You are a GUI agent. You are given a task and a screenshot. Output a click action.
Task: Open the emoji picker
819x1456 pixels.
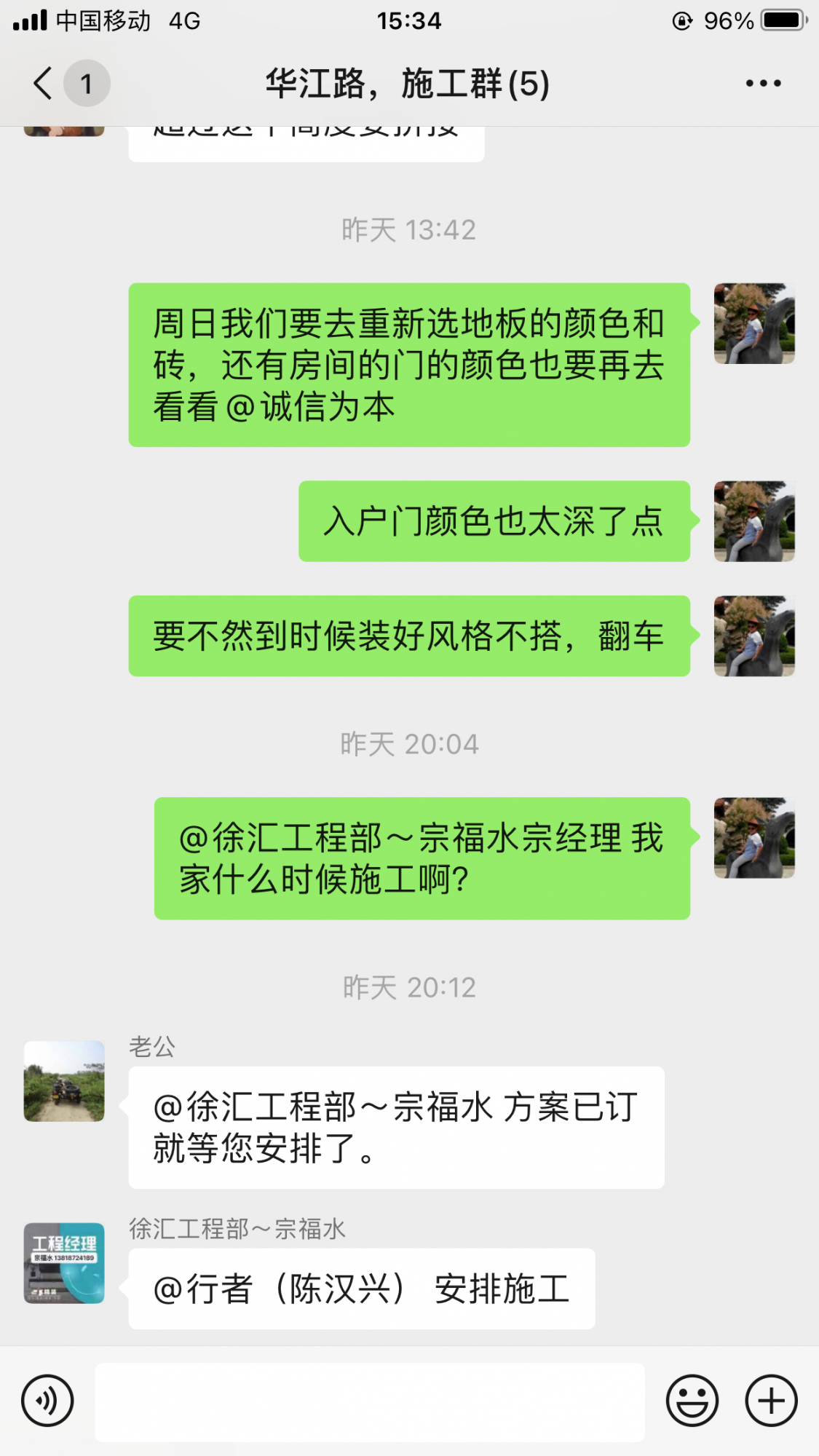(692, 1401)
